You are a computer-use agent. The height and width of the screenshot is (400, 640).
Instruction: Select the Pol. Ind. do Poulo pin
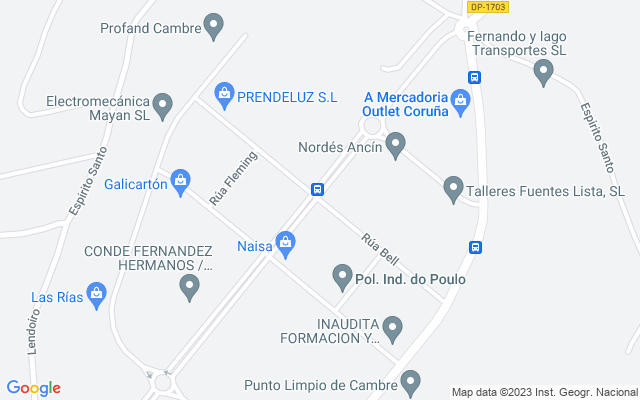[342, 276]
